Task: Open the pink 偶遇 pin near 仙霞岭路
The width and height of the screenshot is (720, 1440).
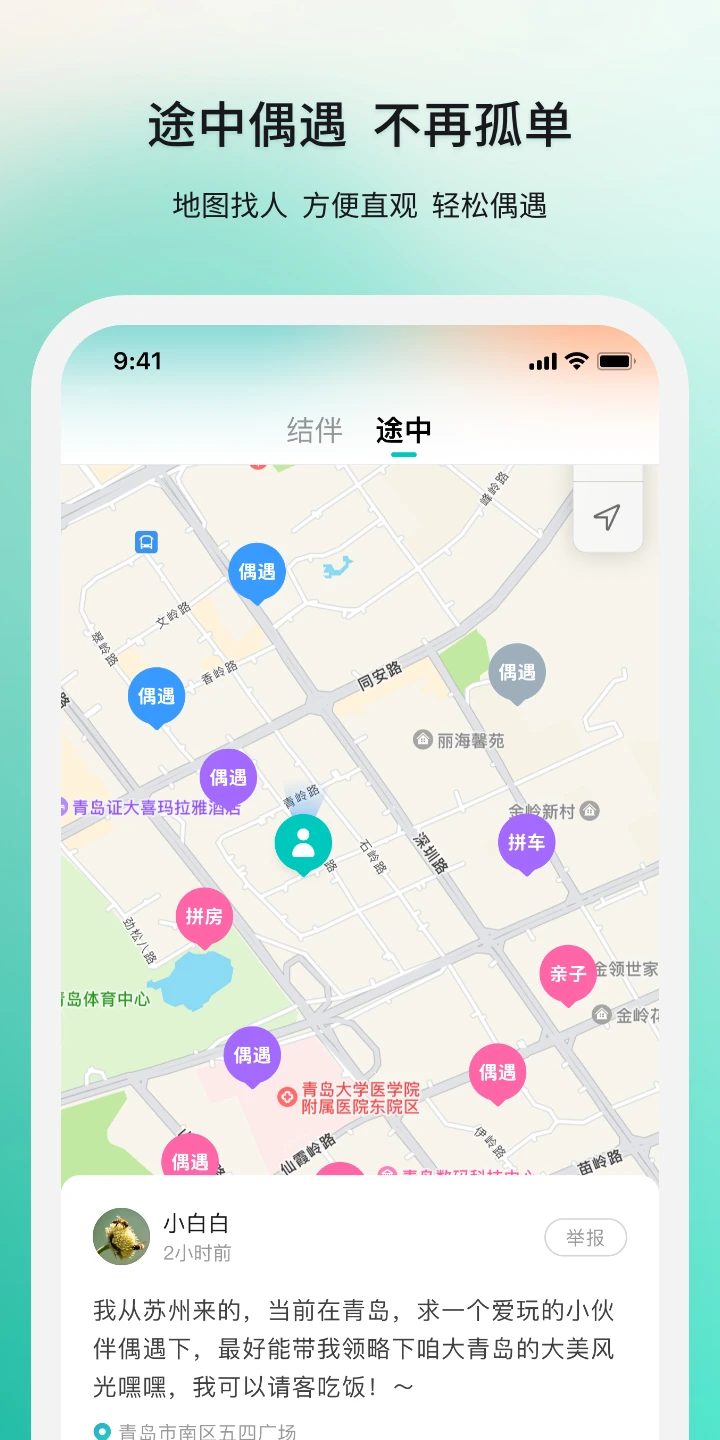Action: coord(190,1160)
